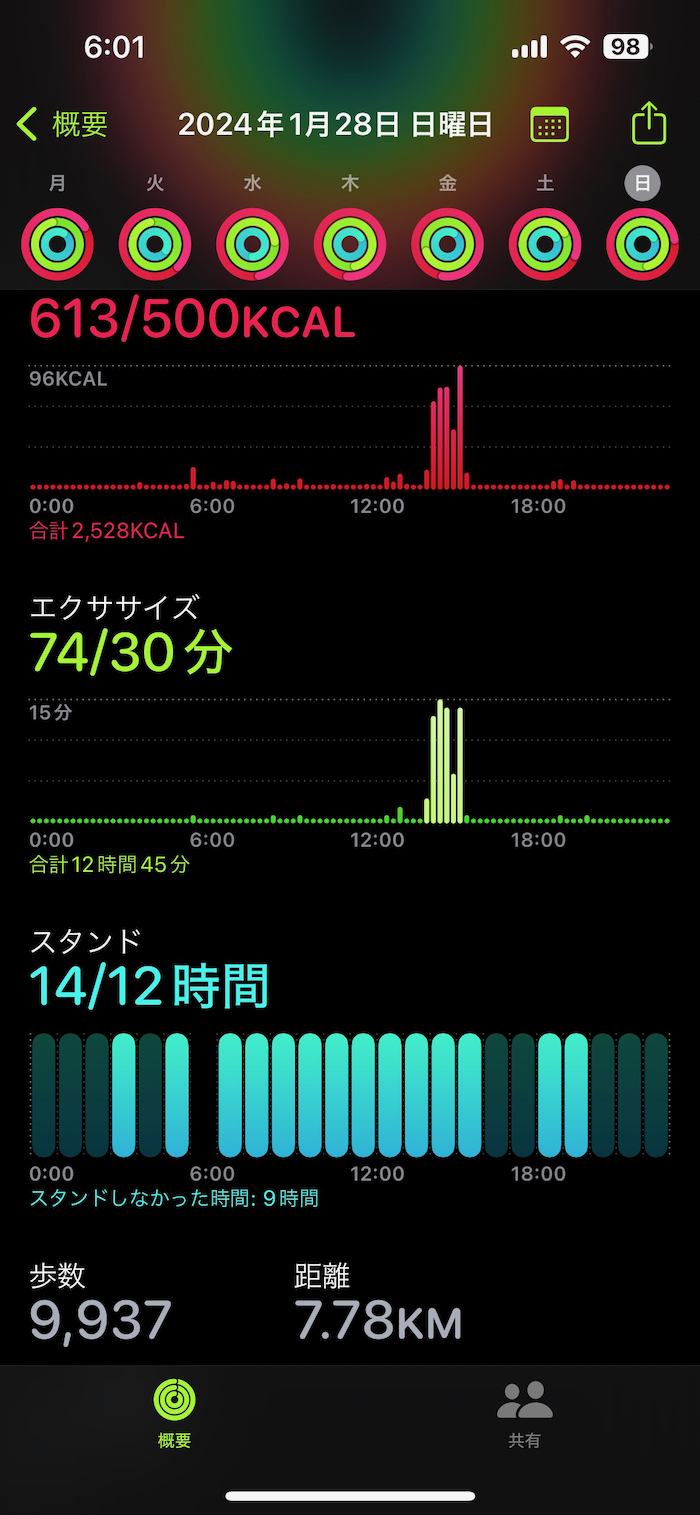Viewport: 700px width, 1515px height.
Task: Select Wednesday (水) activity rings
Action: (252, 243)
